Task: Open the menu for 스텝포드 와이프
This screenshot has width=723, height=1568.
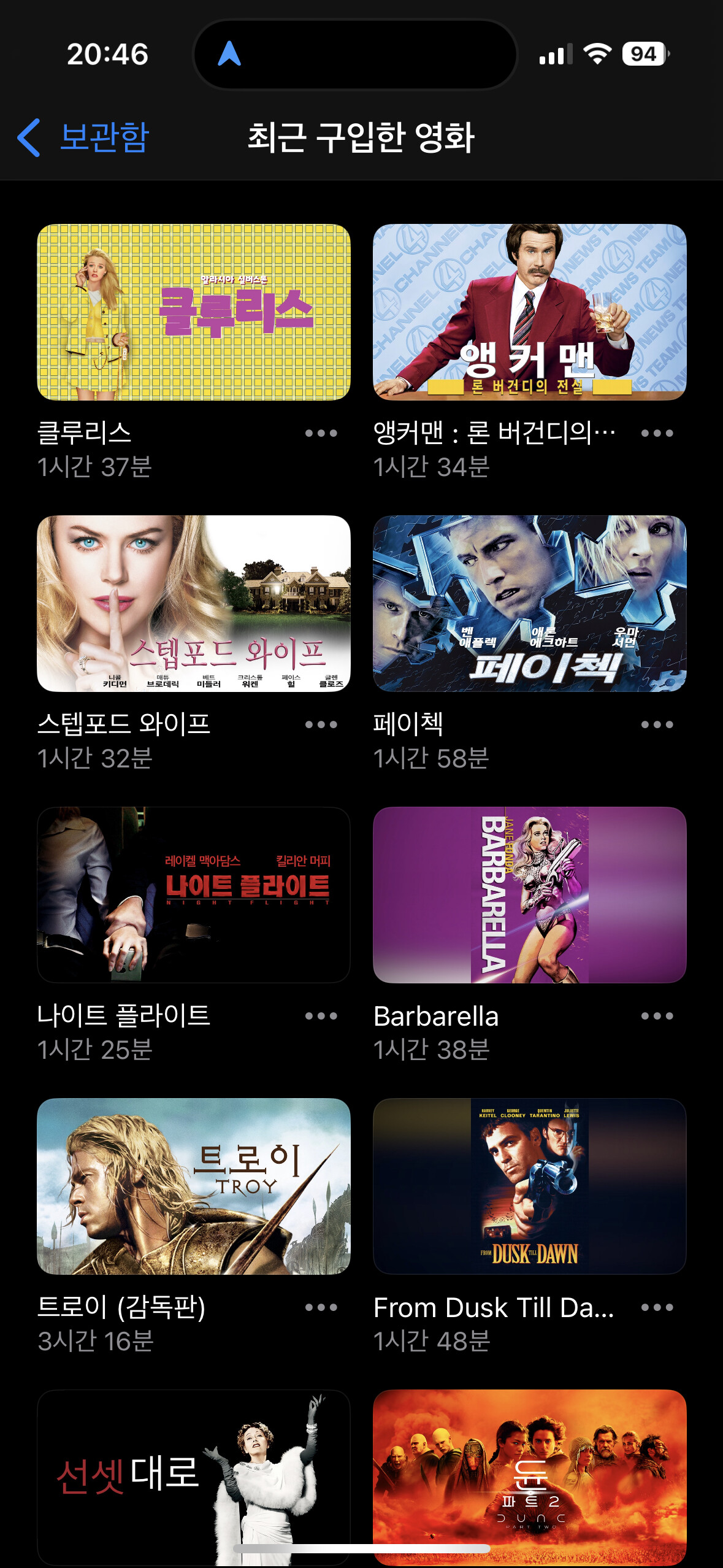Action: tap(321, 724)
